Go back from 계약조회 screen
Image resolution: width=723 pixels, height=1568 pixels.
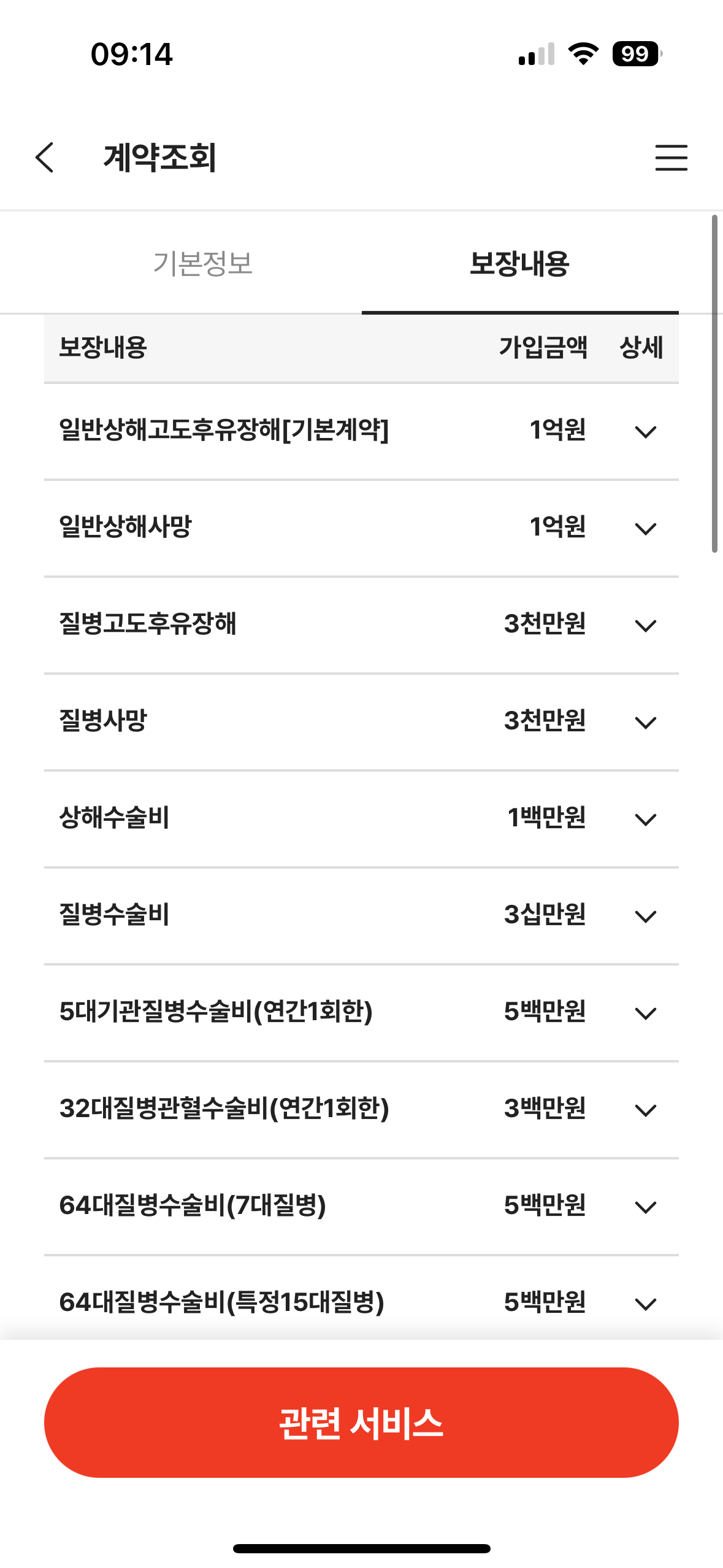[x=45, y=158]
